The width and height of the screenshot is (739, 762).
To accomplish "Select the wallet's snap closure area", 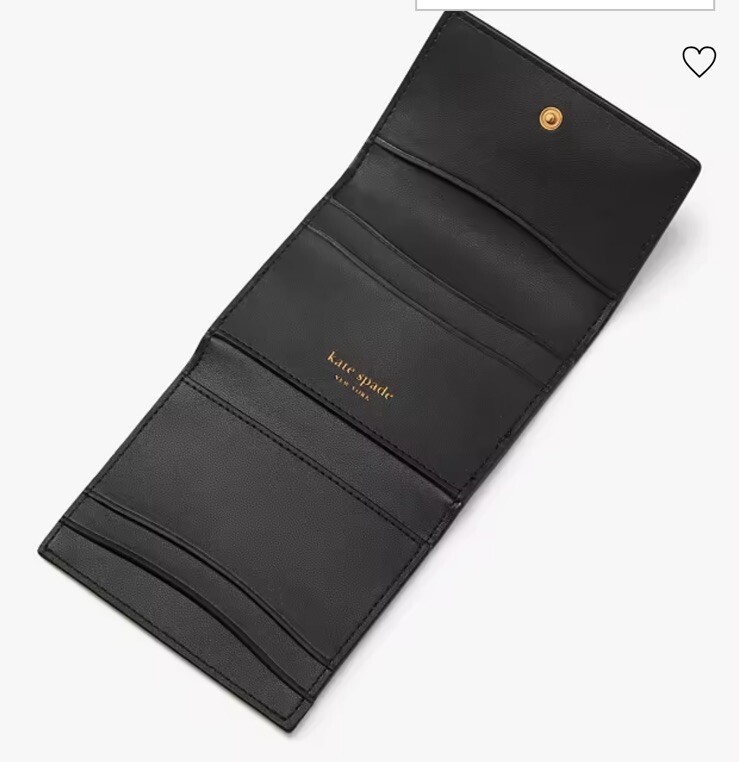I will (550, 120).
